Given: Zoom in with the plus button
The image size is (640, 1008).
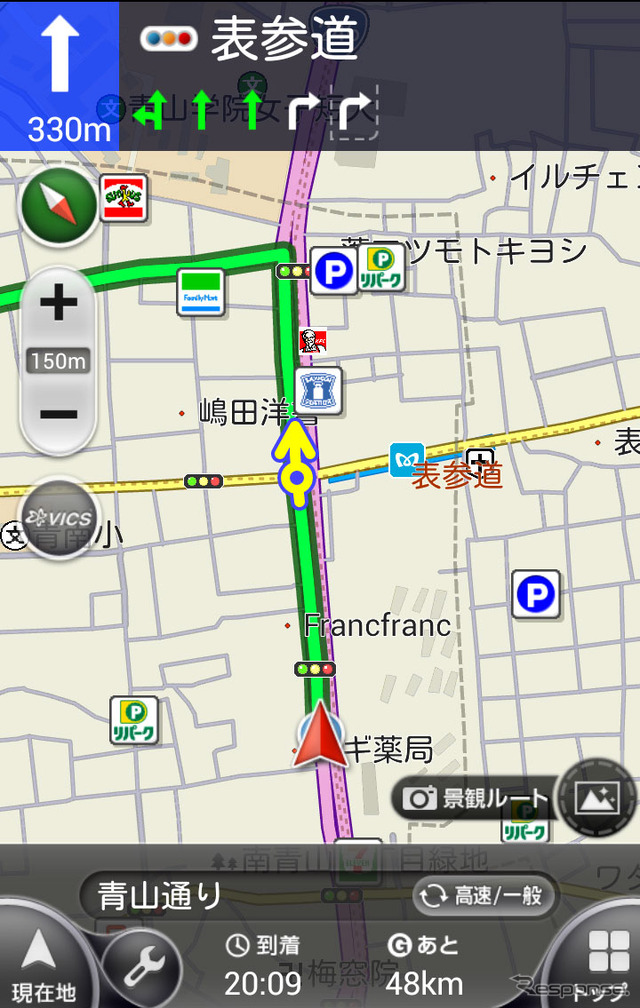Looking at the screenshot, I should 58,302.
